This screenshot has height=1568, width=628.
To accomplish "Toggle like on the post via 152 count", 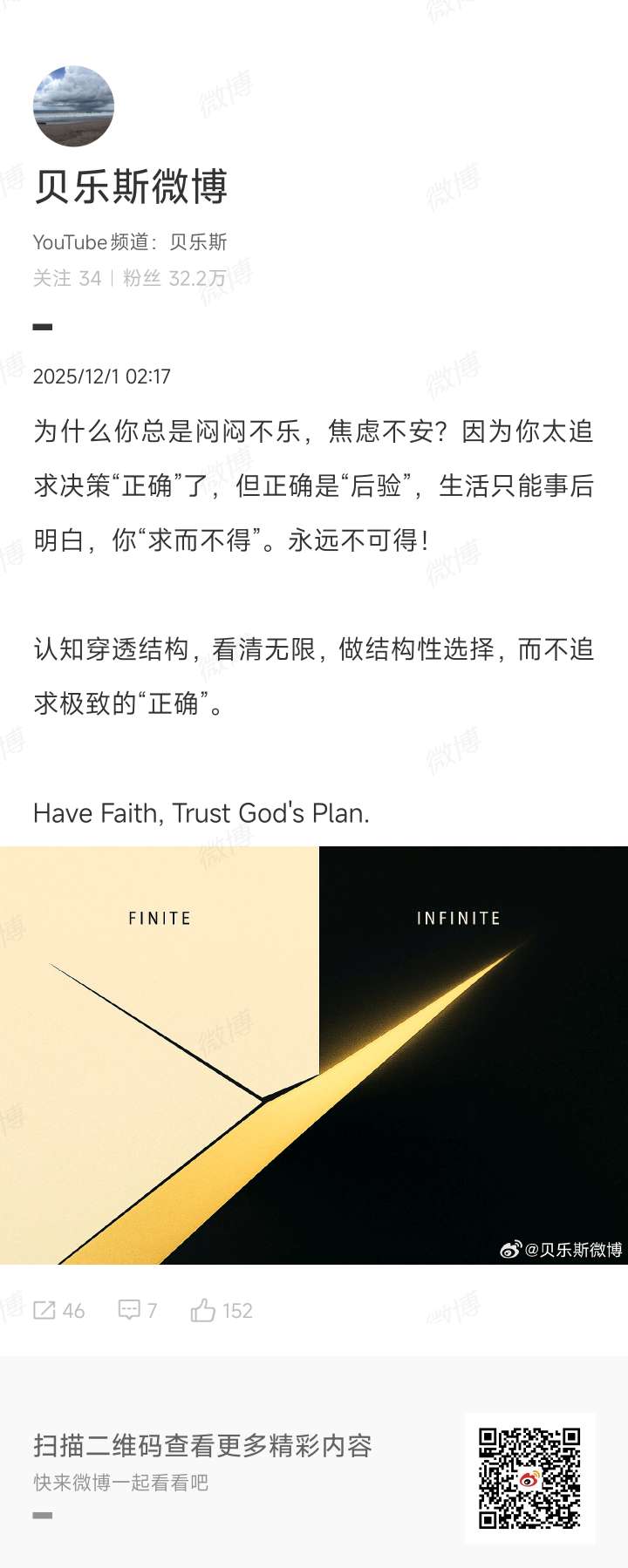I will (x=235, y=1310).
